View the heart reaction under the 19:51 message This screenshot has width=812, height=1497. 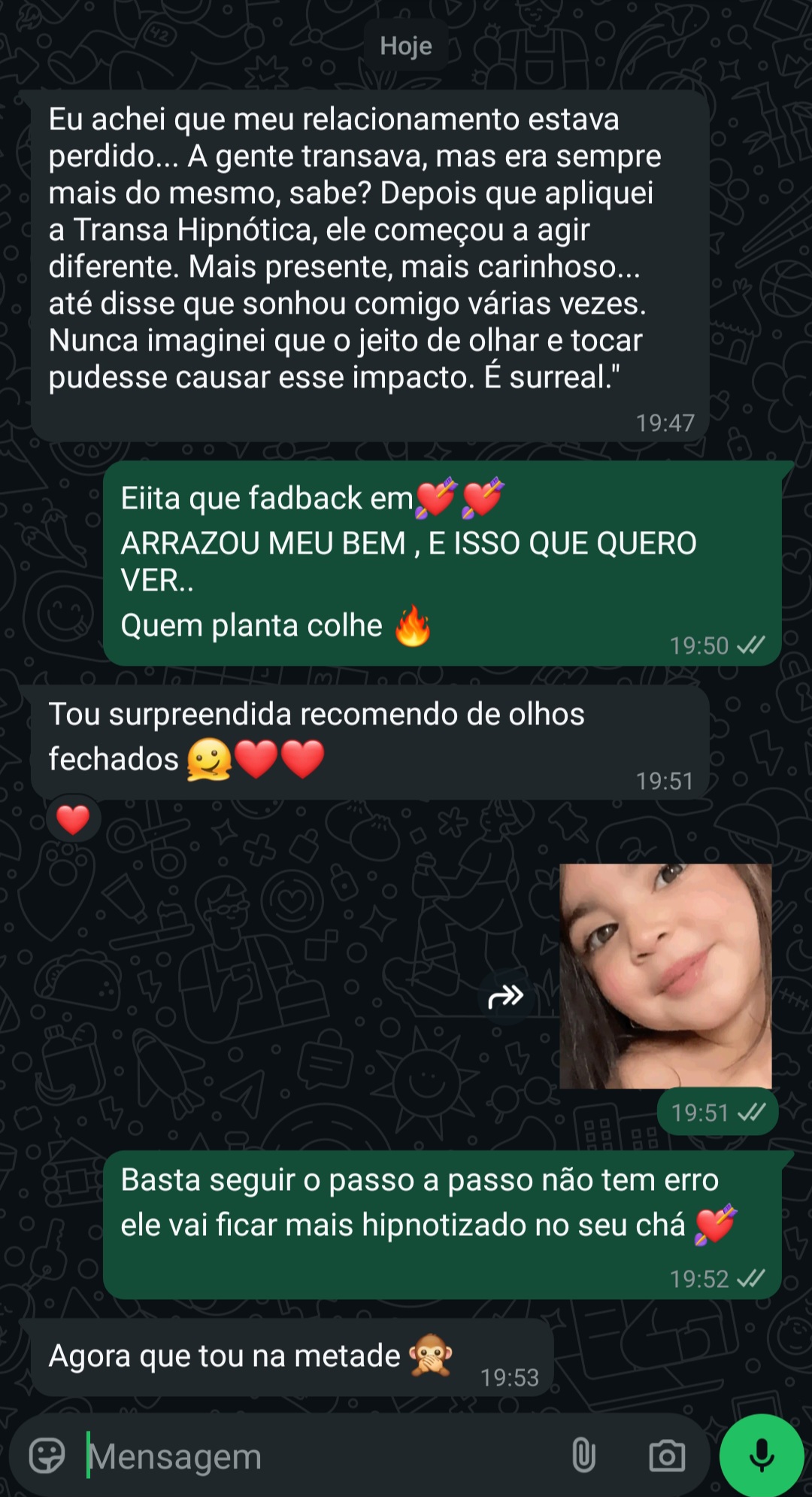pos(73,820)
